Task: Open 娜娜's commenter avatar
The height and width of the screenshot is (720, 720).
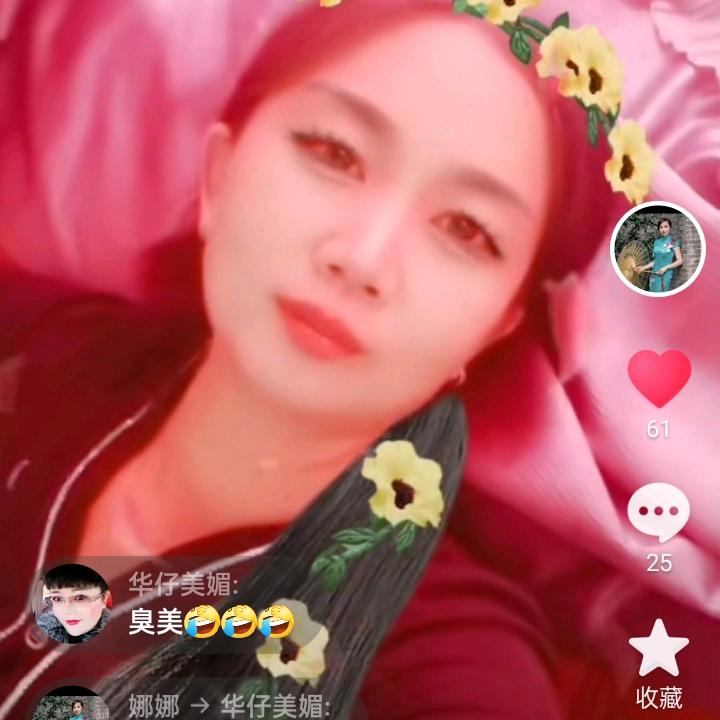Action: 72,706
